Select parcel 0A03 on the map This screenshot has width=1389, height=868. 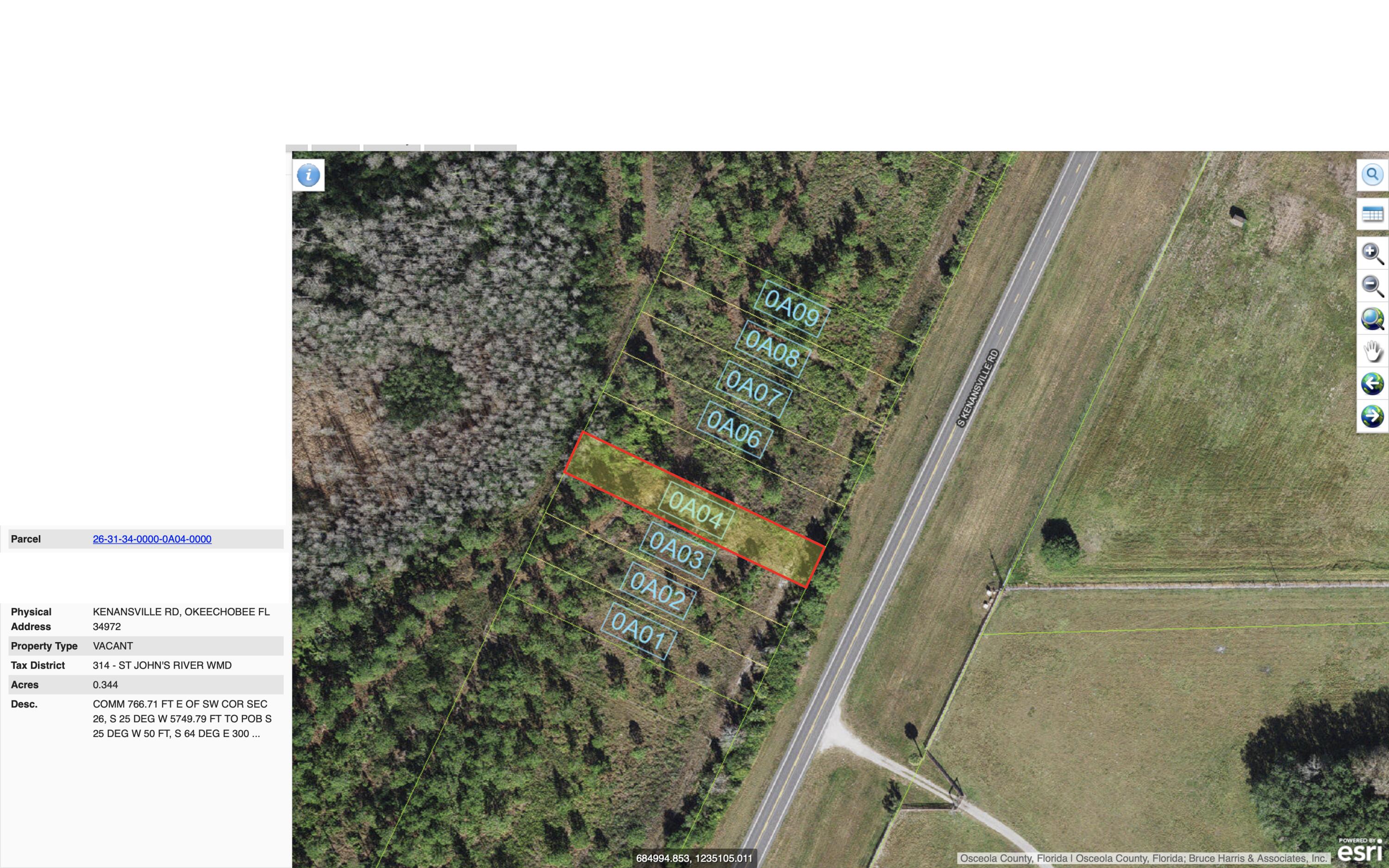click(x=677, y=550)
